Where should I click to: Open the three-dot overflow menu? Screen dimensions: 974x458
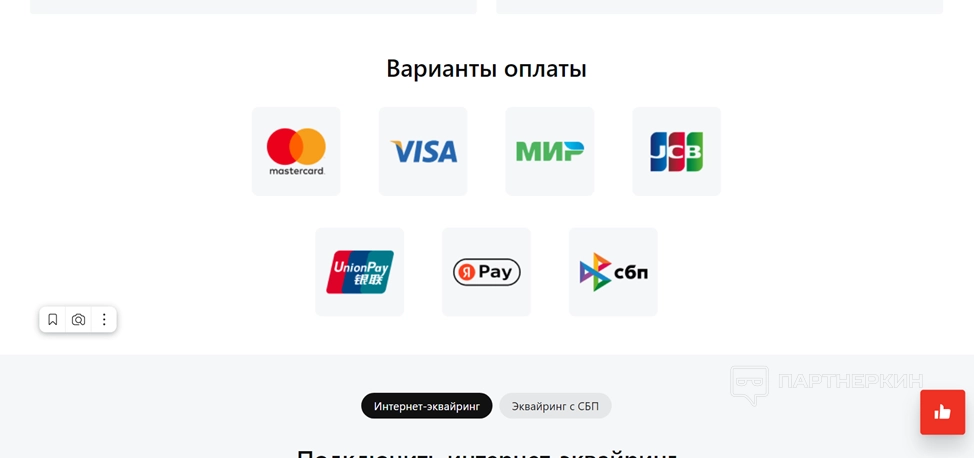pyautogui.click(x=104, y=320)
